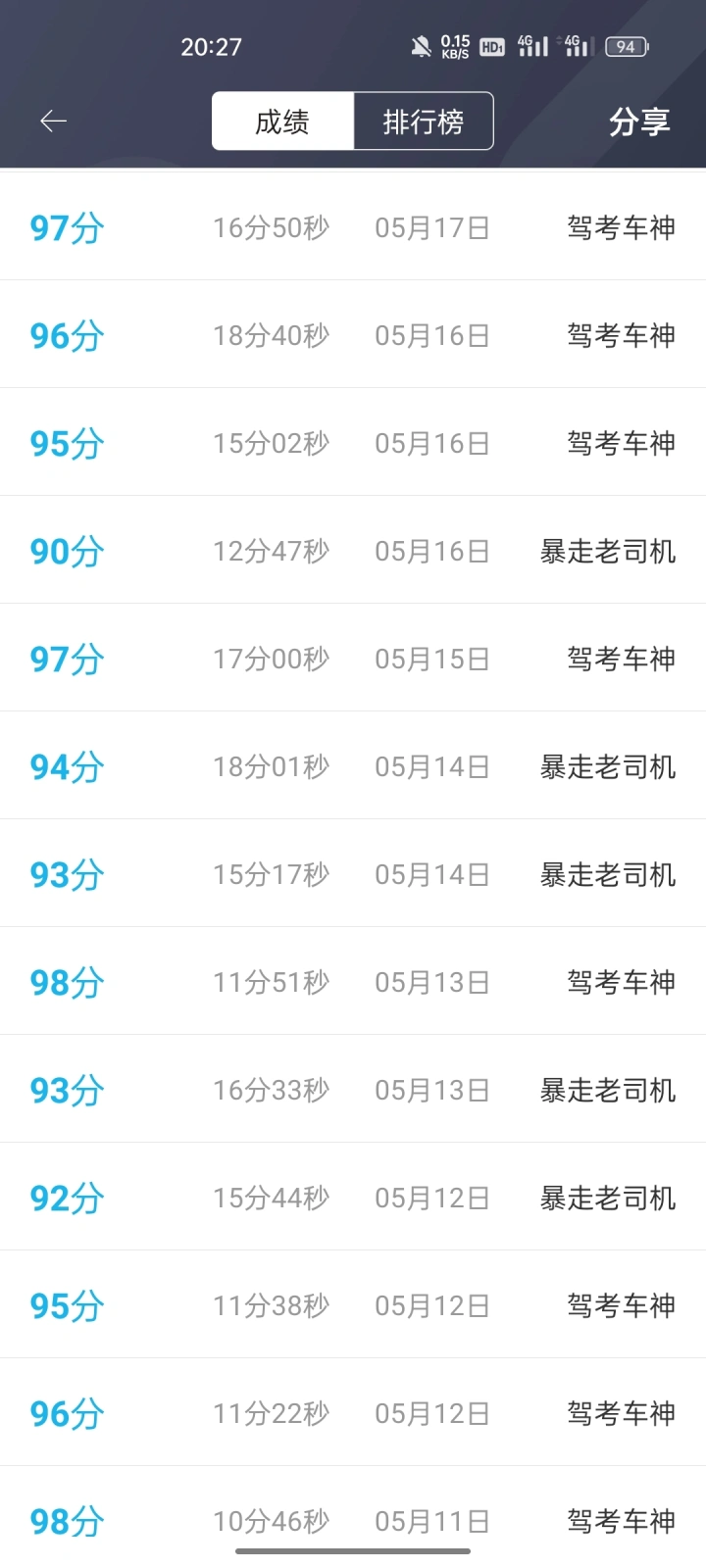Go back with the arrow icon

tap(53, 121)
